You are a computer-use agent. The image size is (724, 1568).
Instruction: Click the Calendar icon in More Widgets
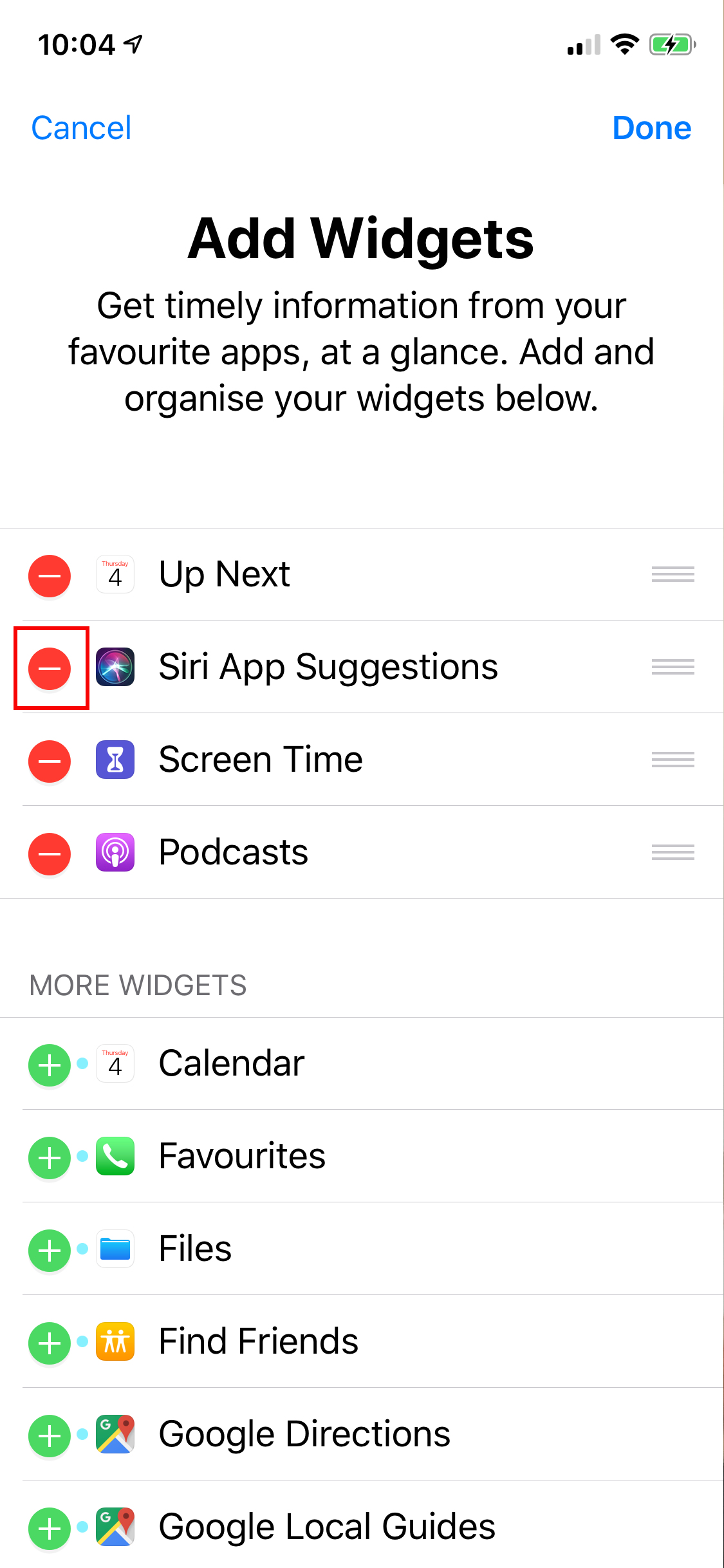tap(115, 1063)
